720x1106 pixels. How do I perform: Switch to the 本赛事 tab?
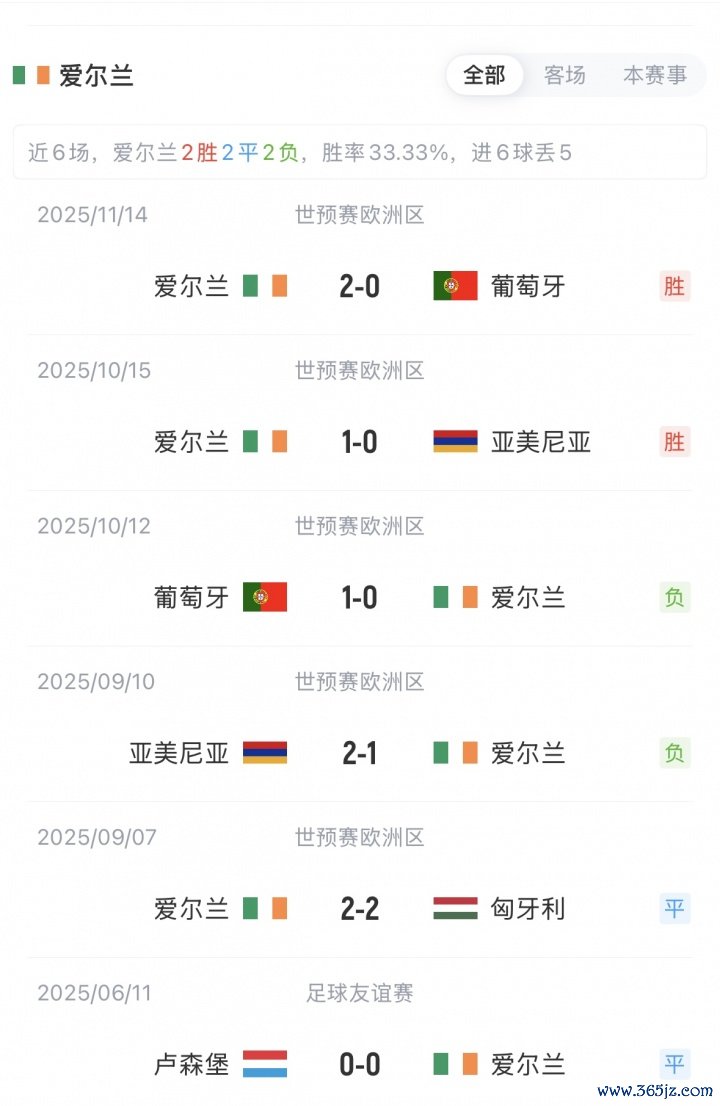[655, 75]
